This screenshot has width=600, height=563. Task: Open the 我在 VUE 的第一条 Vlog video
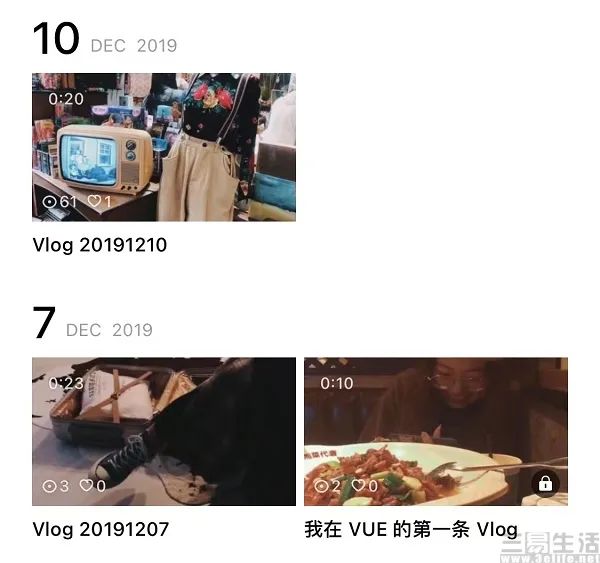tap(435, 431)
